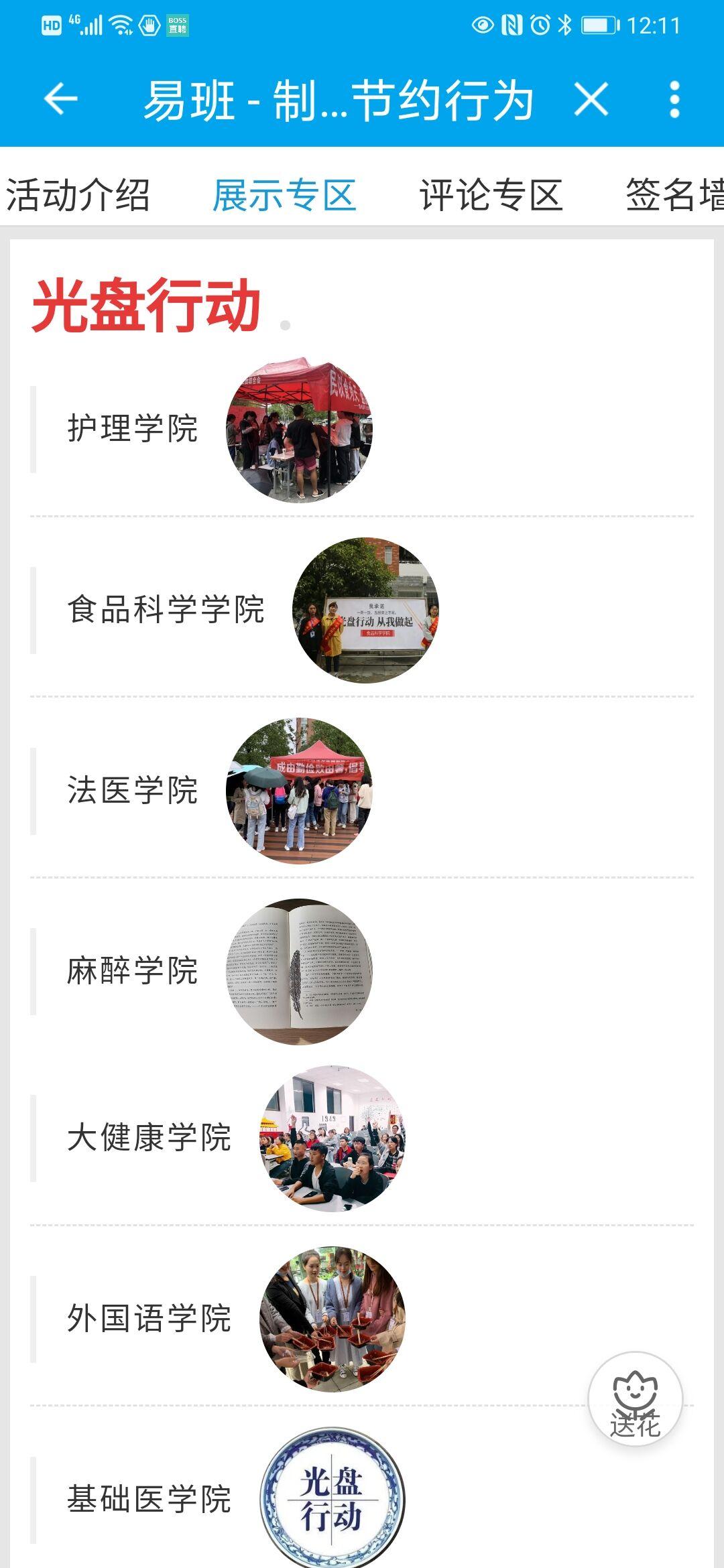Open 基础医学院 光盘行动 image

pyautogui.click(x=333, y=1498)
